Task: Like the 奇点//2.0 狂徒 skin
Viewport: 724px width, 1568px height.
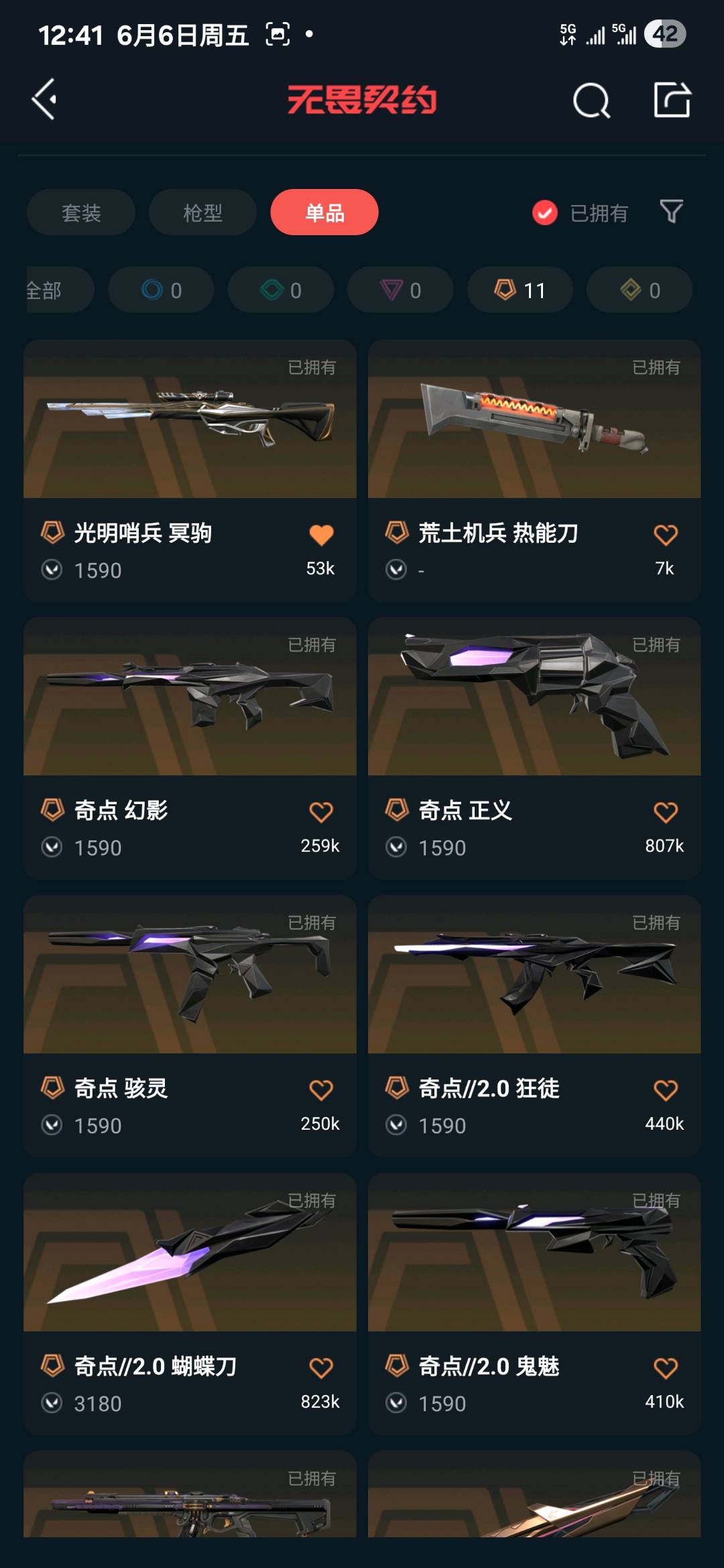Action: 666,1090
